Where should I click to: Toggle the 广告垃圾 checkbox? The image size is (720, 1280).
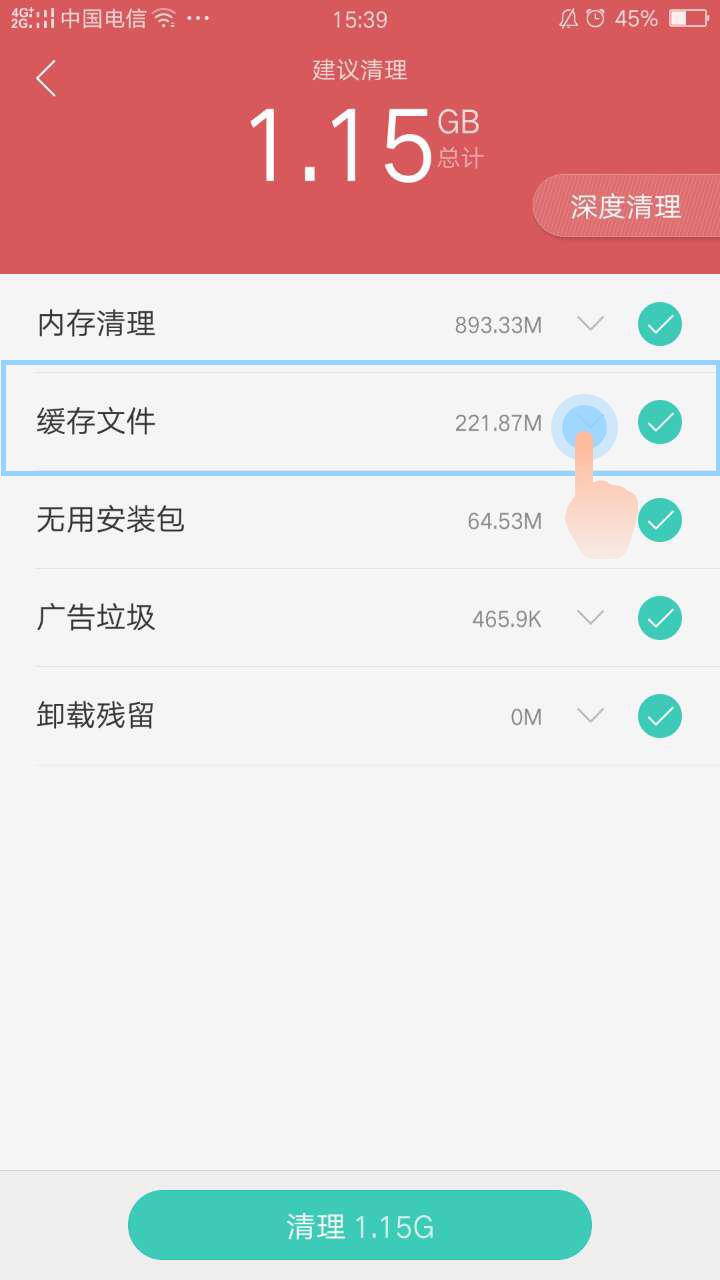[x=660, y=618]
